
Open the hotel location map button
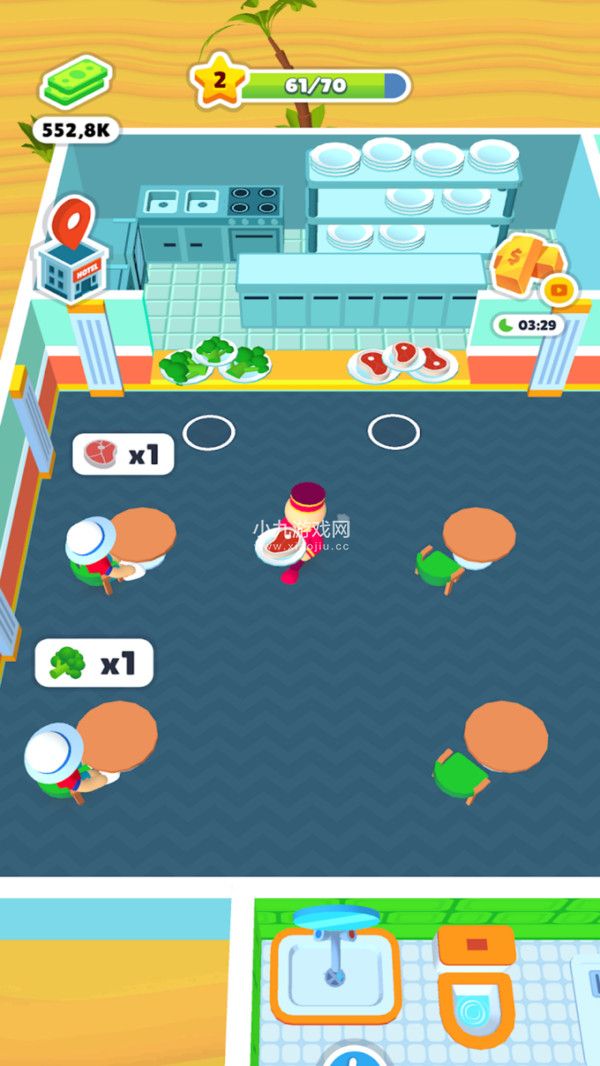[x=71, y=250]
